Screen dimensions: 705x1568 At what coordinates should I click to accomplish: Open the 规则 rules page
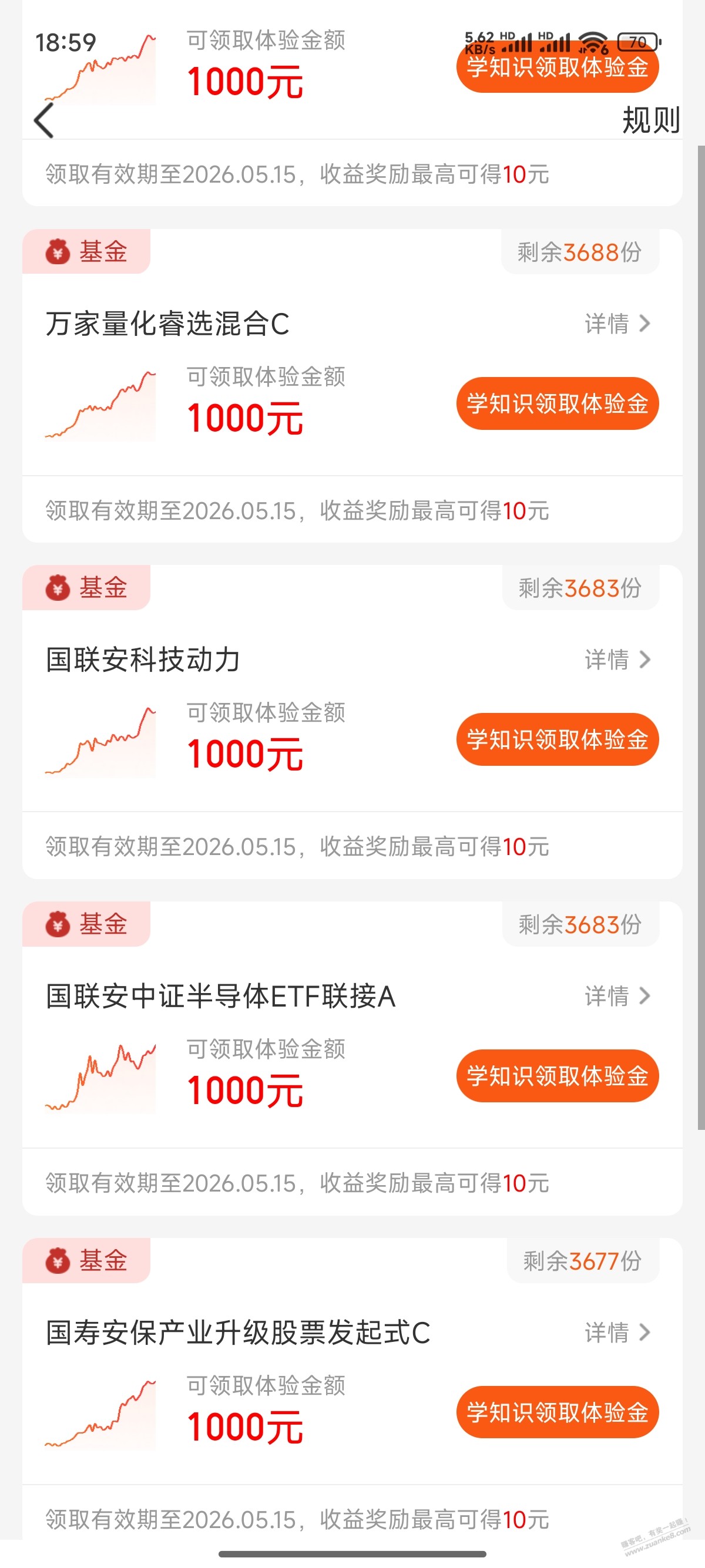click(x=650, y=119)
